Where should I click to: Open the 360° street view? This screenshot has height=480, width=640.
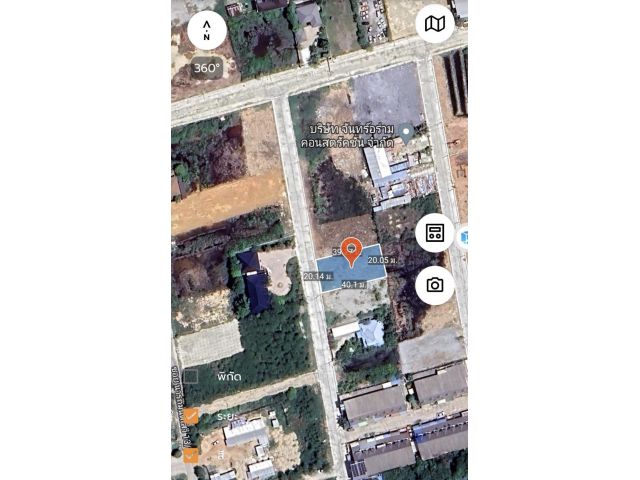(x=207, y=68)
